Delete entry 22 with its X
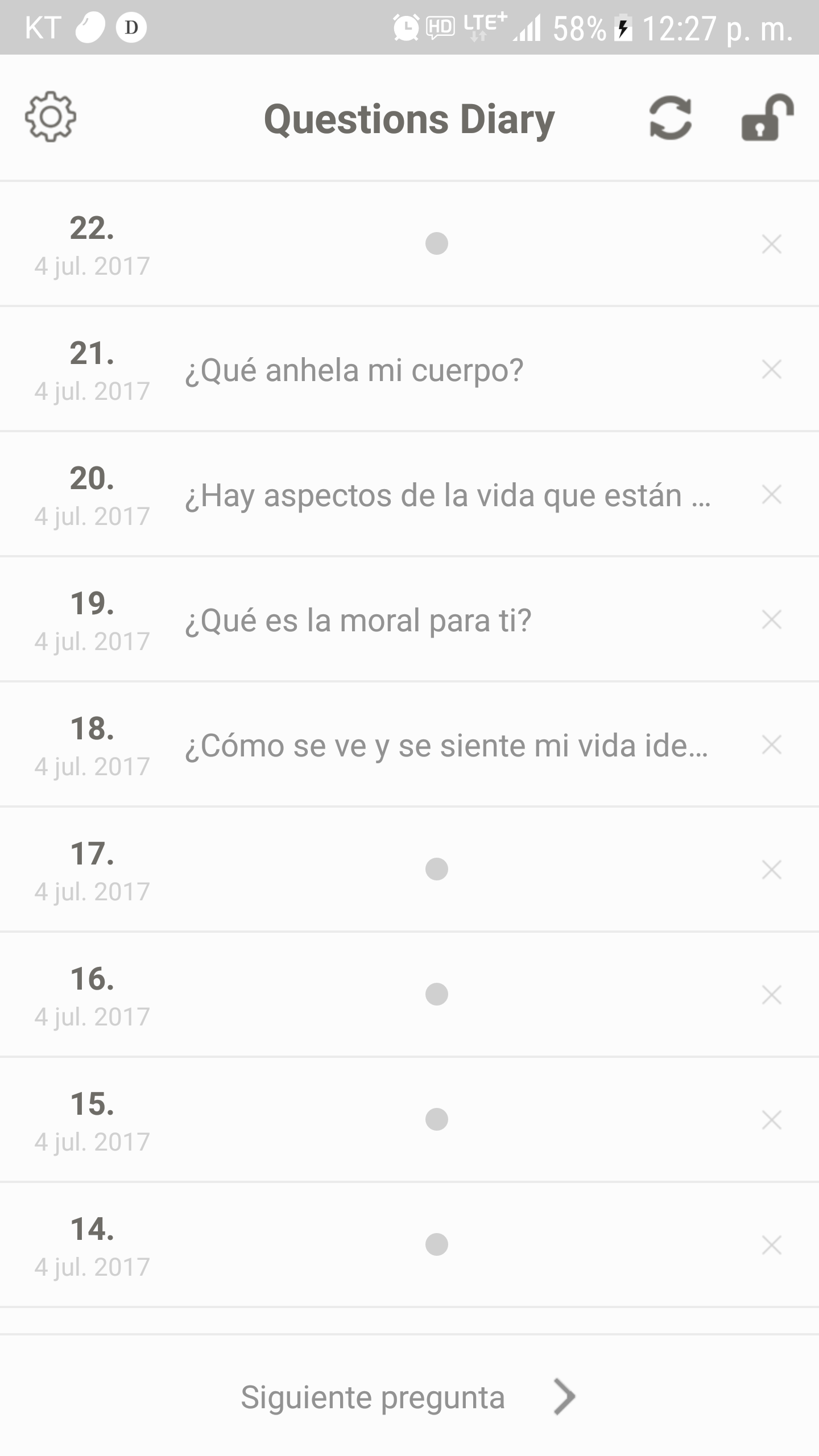819x1456 pixels. [772, 244]
